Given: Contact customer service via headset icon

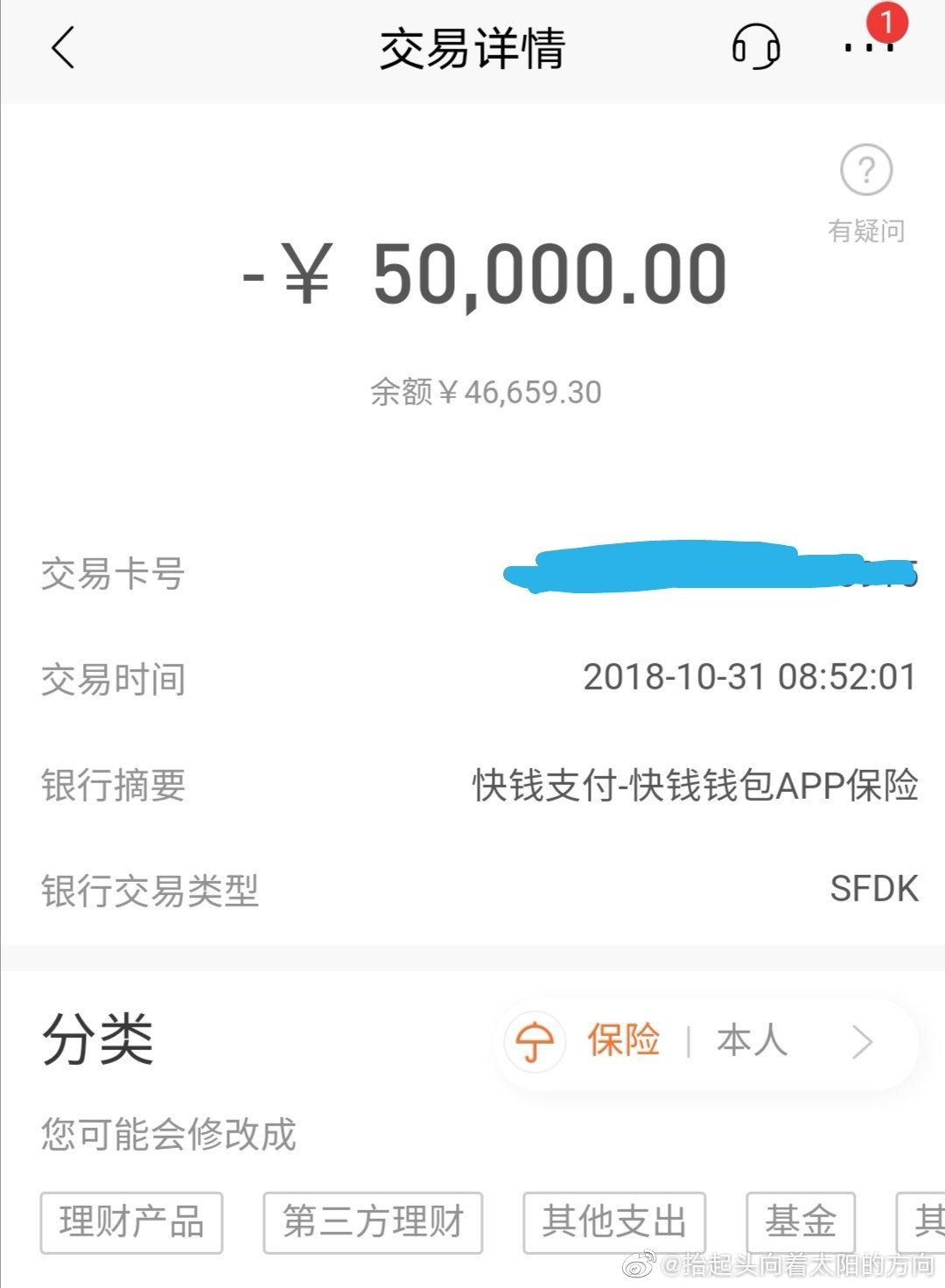Looking at the screenshot, I should 756,46.
